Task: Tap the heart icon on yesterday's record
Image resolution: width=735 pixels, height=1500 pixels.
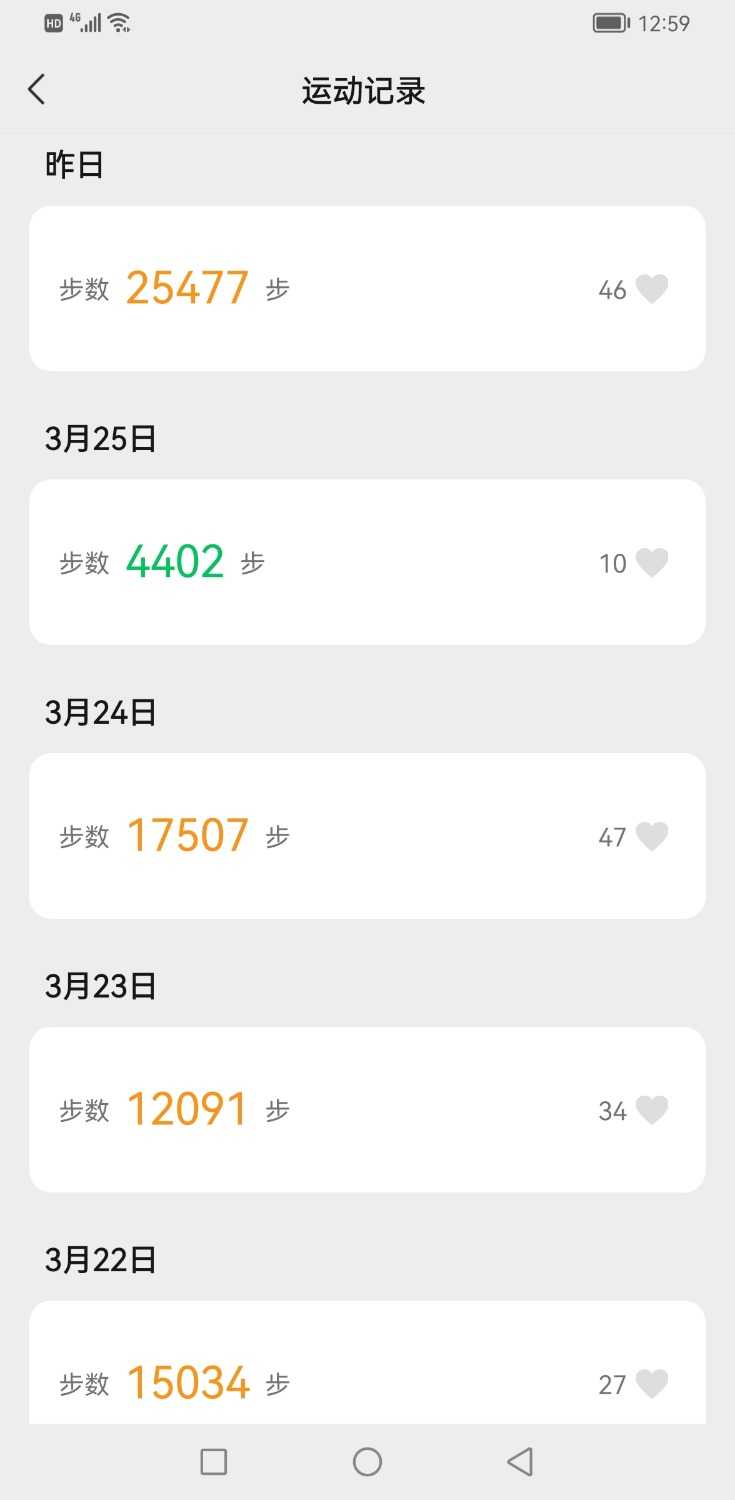Action: pyautogui.click(x=652, y=289)
